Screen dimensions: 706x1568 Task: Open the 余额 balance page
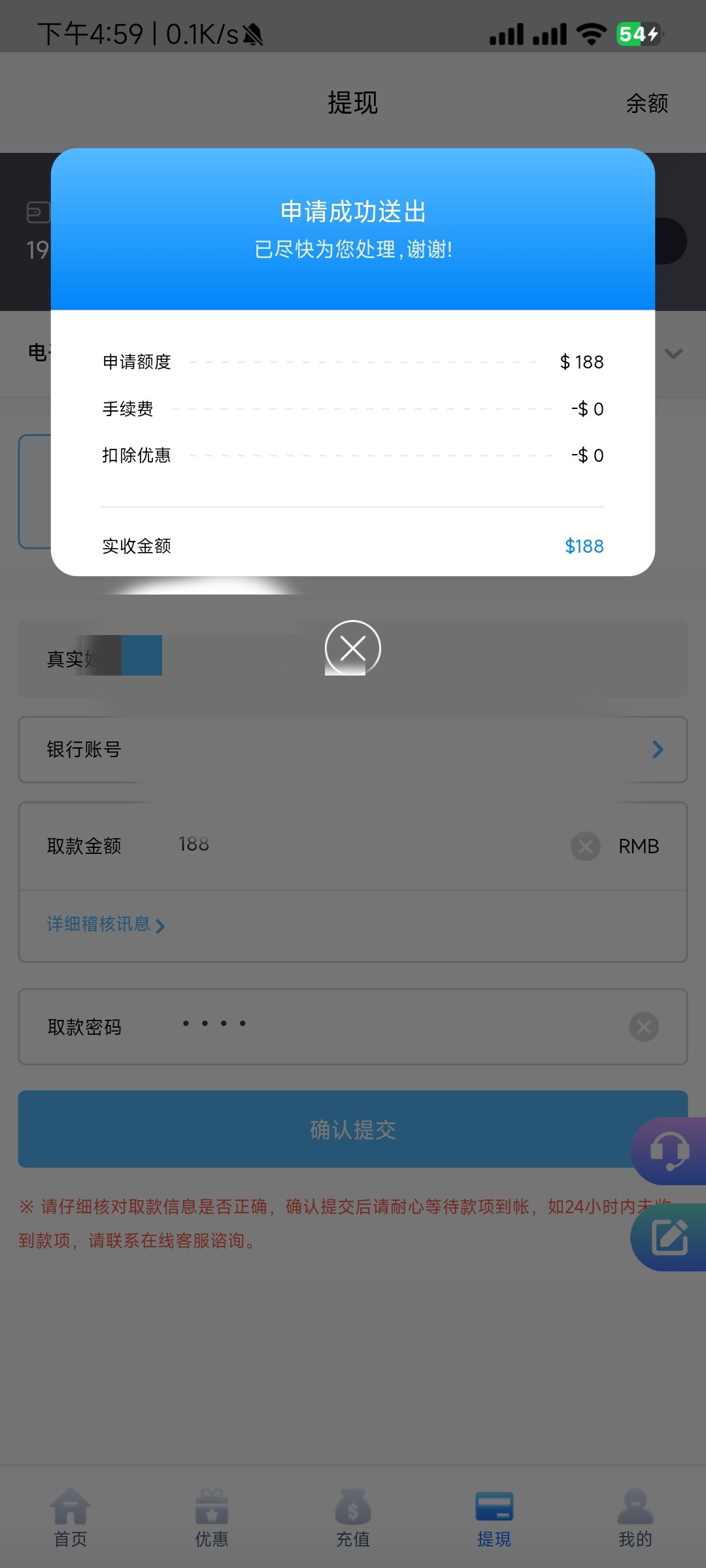tap(647, 103)
